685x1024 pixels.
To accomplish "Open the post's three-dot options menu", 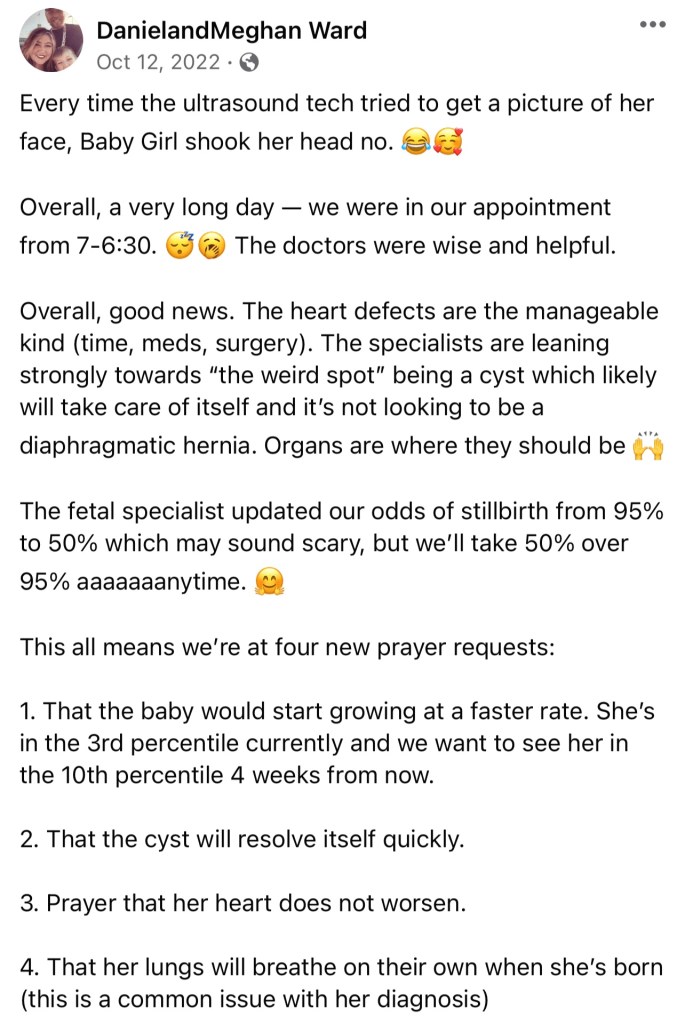I will coord(652,25).
